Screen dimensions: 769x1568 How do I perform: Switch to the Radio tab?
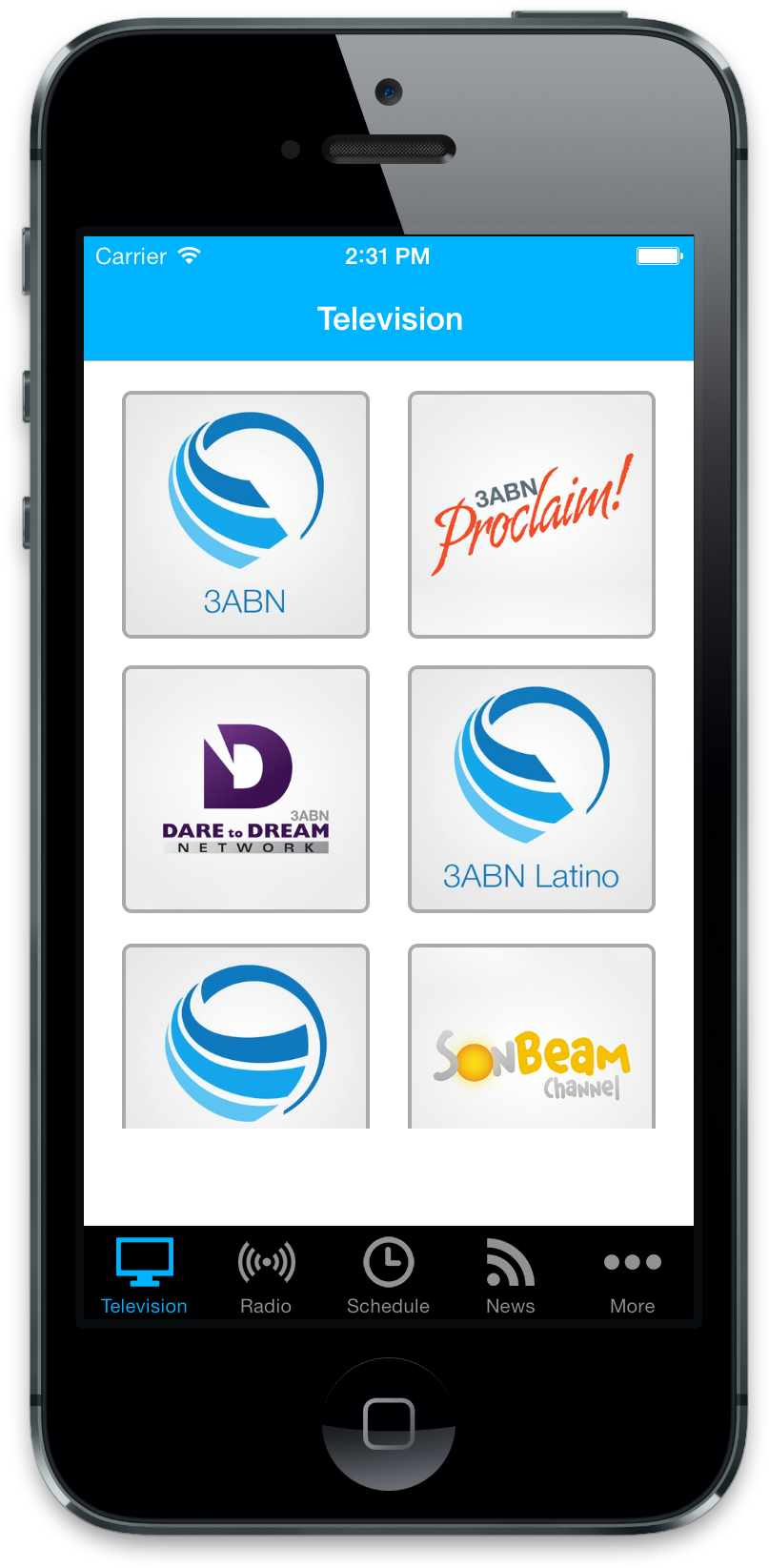pos(266,1276)
